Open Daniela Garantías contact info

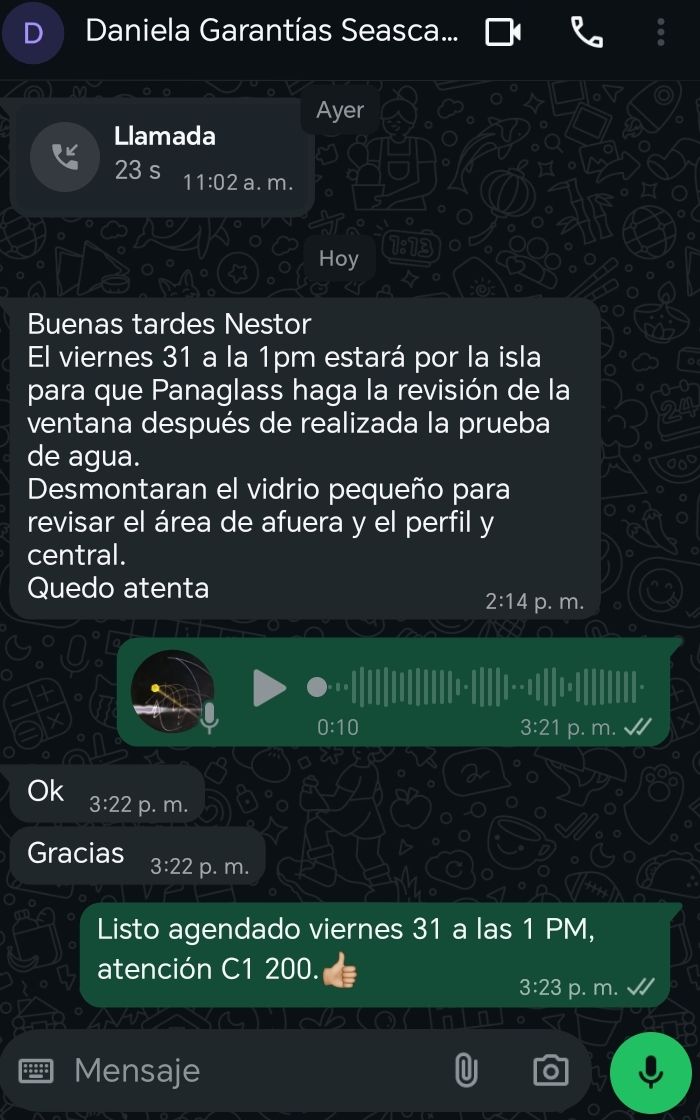click(270, 32)
